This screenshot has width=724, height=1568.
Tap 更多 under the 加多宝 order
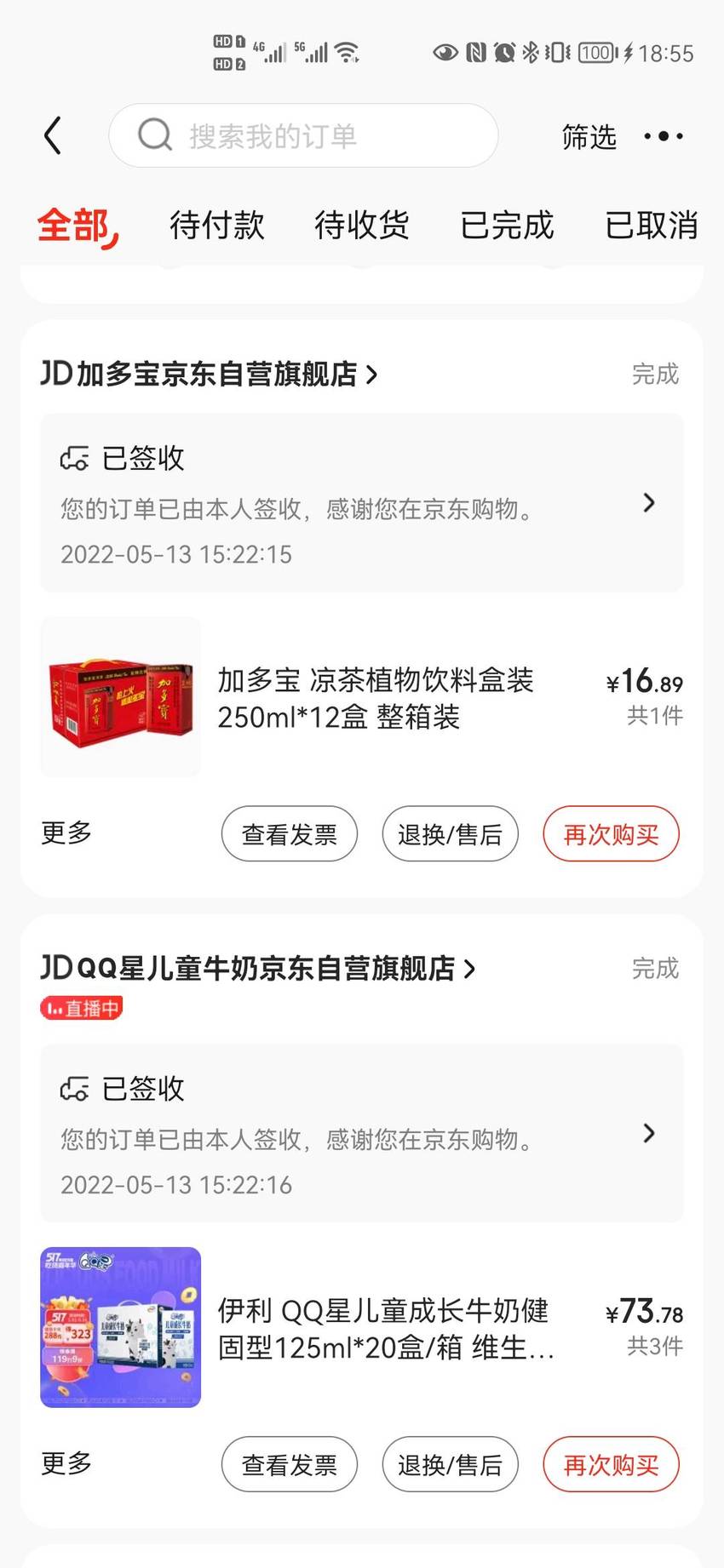(x=66, y=833)
